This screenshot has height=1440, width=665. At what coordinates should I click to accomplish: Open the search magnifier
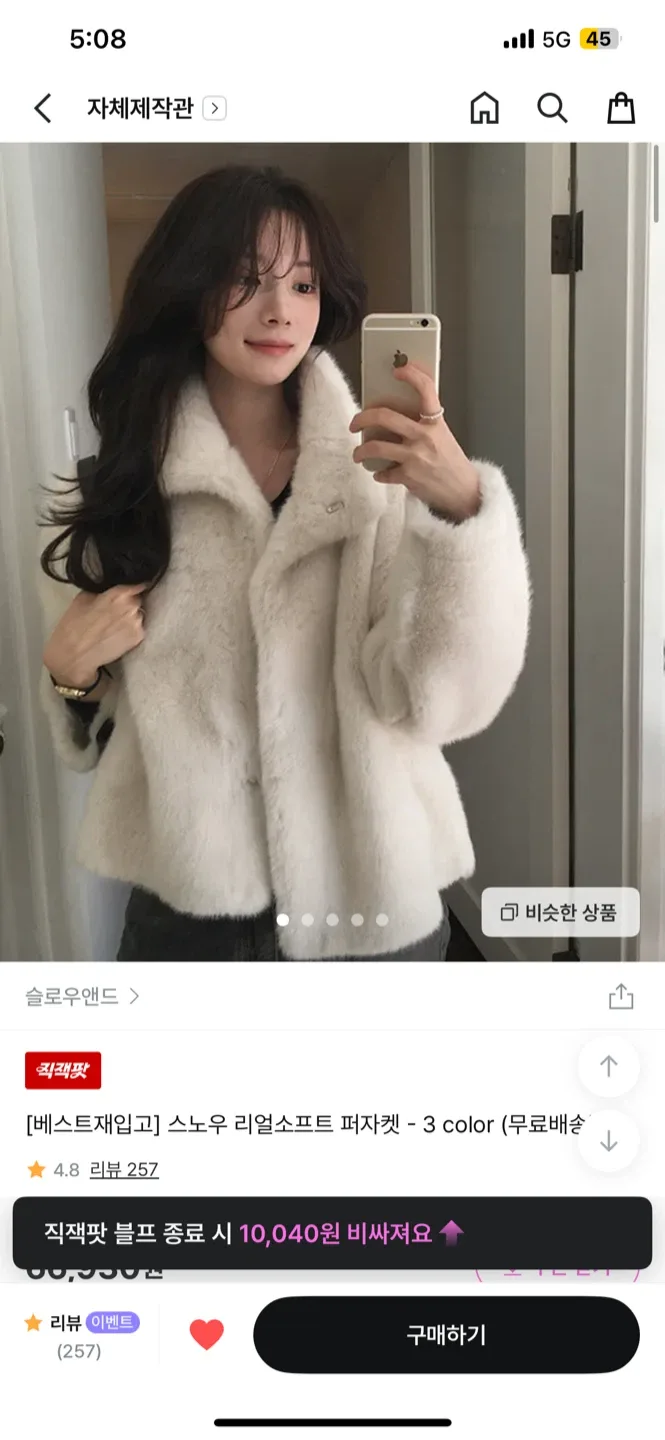pos(552,108)
